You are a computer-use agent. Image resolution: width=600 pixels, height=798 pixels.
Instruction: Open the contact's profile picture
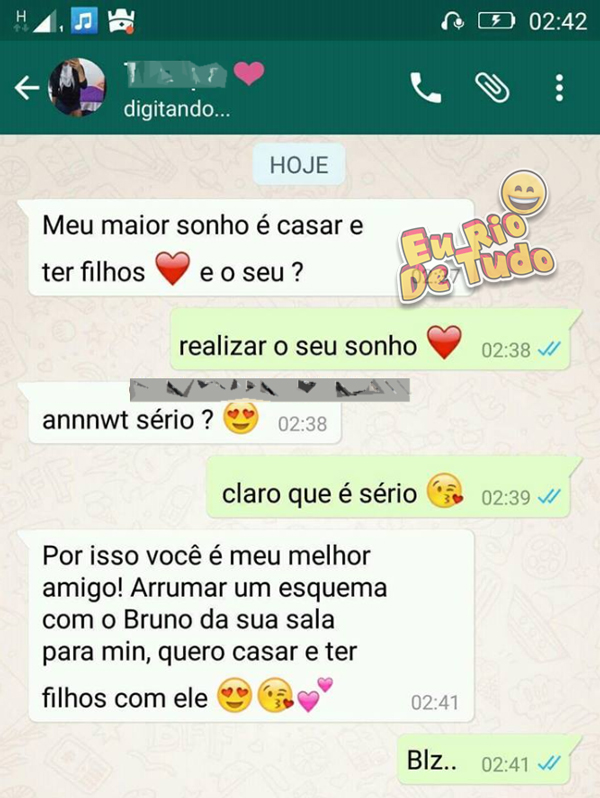(76, 88)
